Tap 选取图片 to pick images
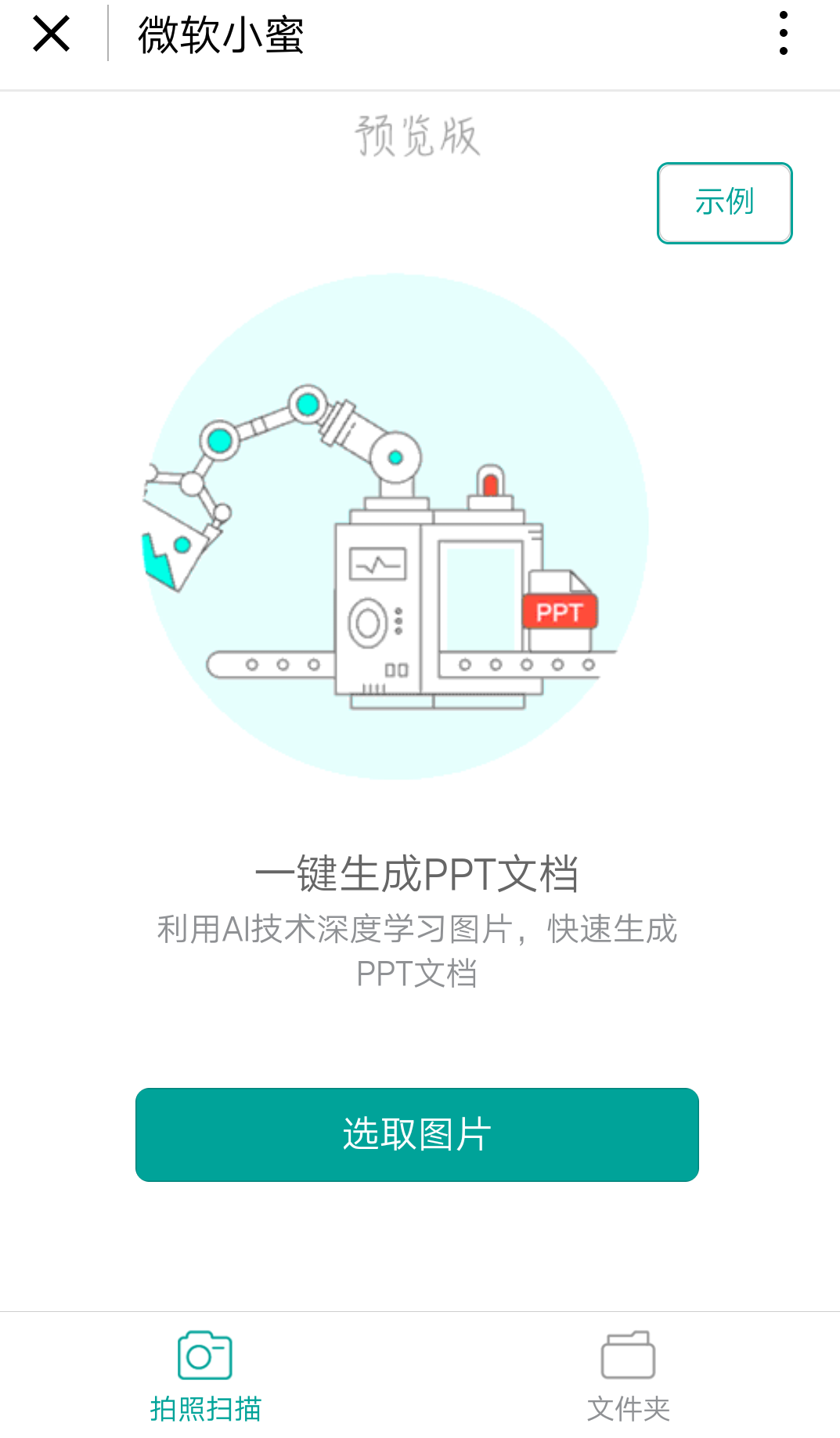Image resolution: width=840 pixels, height=1438 pixels. (417, 1134)
